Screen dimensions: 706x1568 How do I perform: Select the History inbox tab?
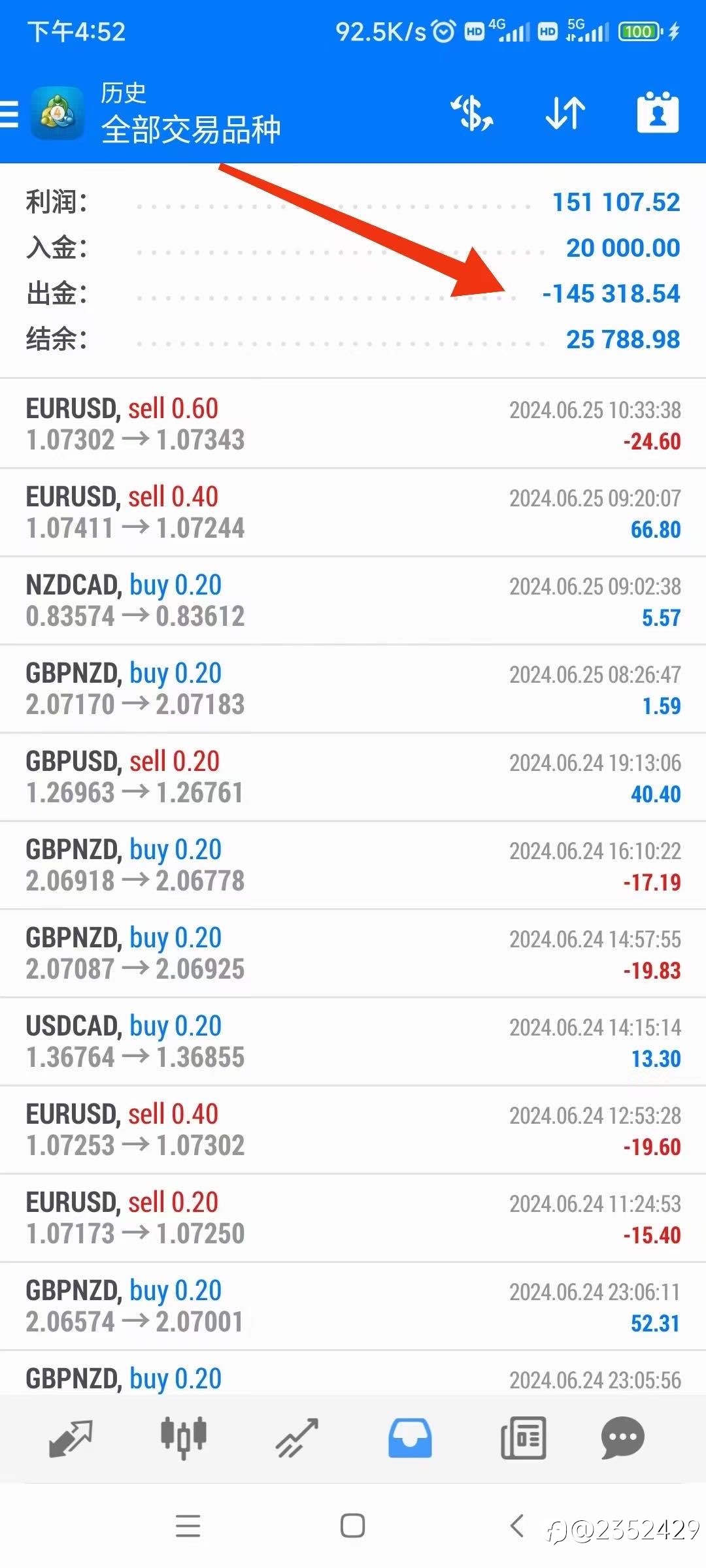410,1438
